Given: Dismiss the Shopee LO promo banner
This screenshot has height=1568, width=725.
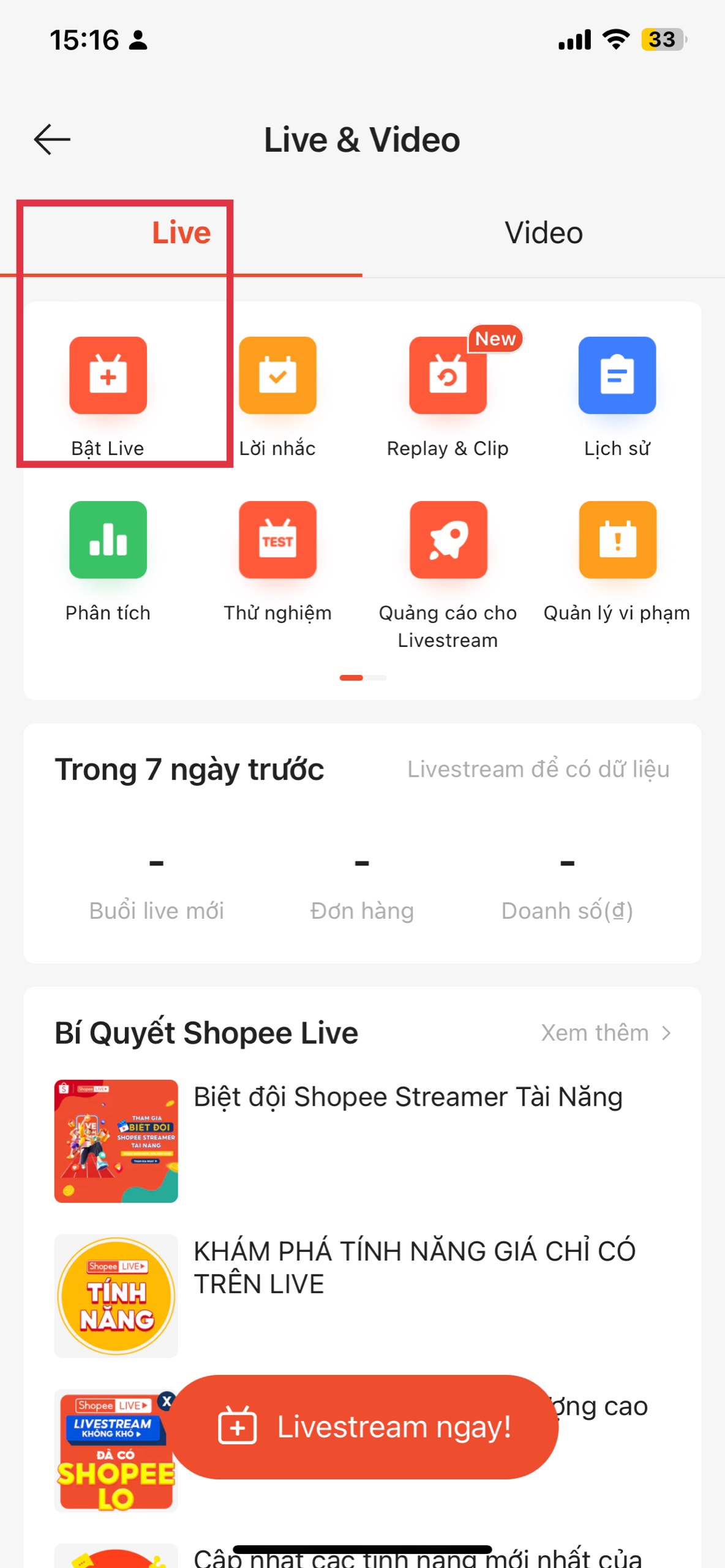Looking at the screenshot, I should click(167, 1400).
